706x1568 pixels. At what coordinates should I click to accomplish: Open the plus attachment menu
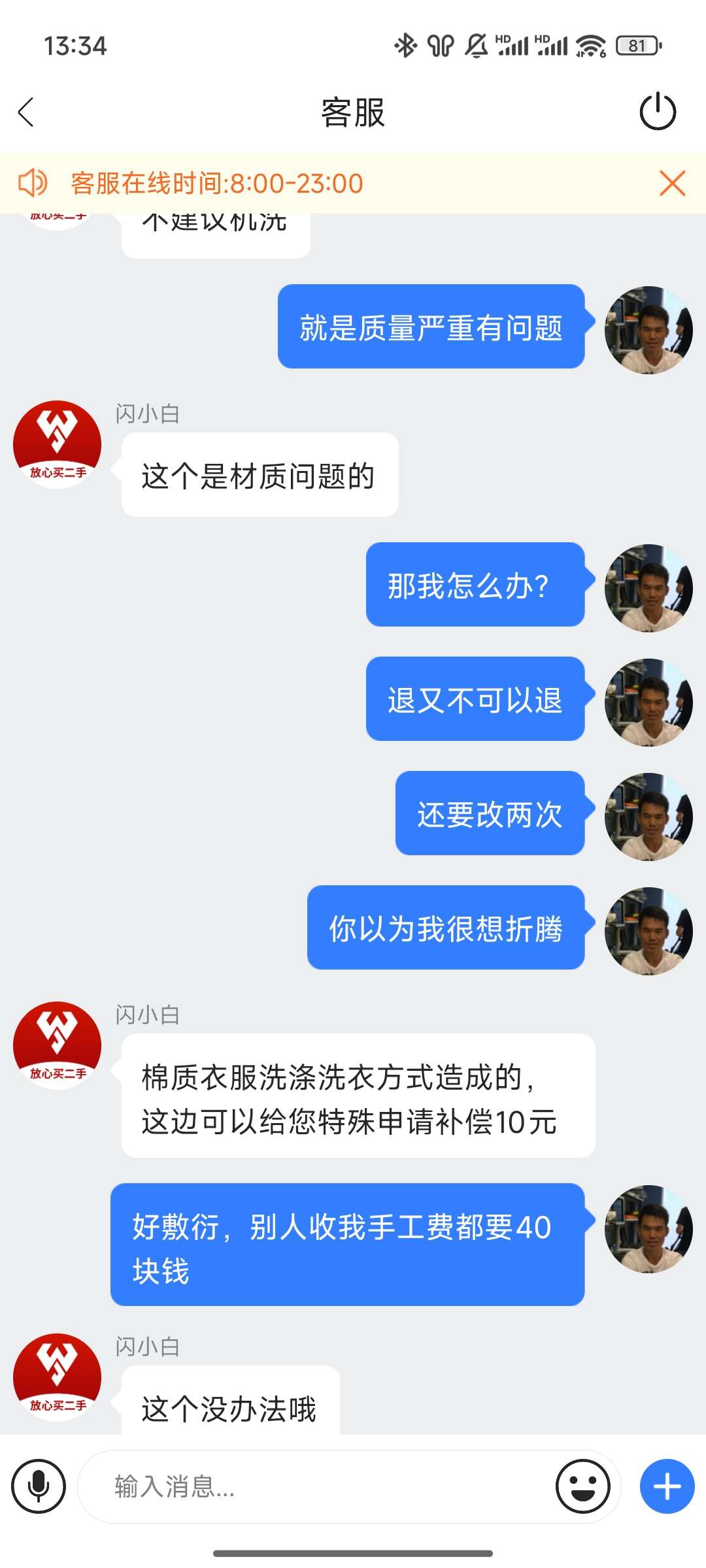pyautogui.click(x=667, y=1486)
